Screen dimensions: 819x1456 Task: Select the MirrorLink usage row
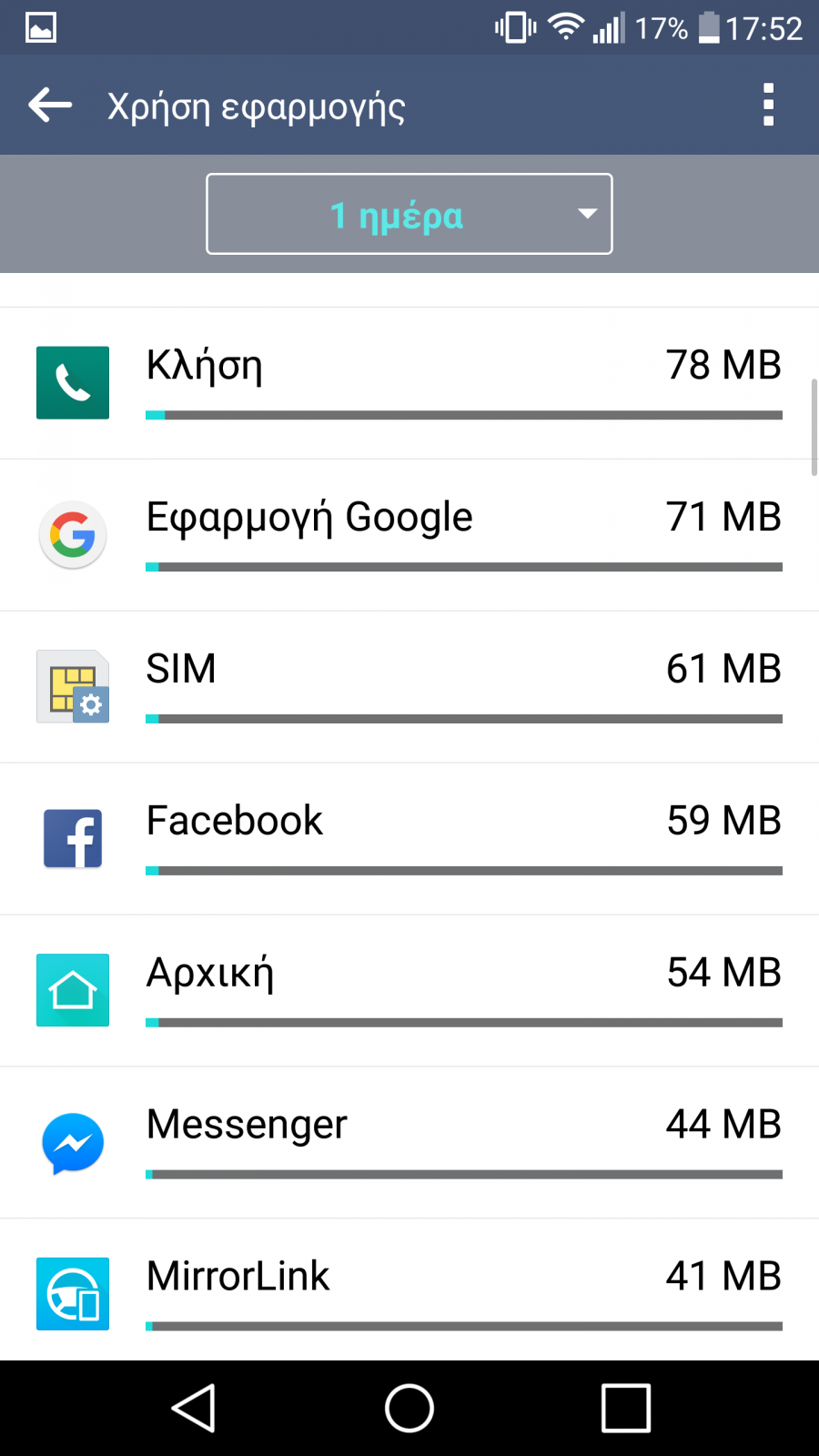[x=409, y=1290]
